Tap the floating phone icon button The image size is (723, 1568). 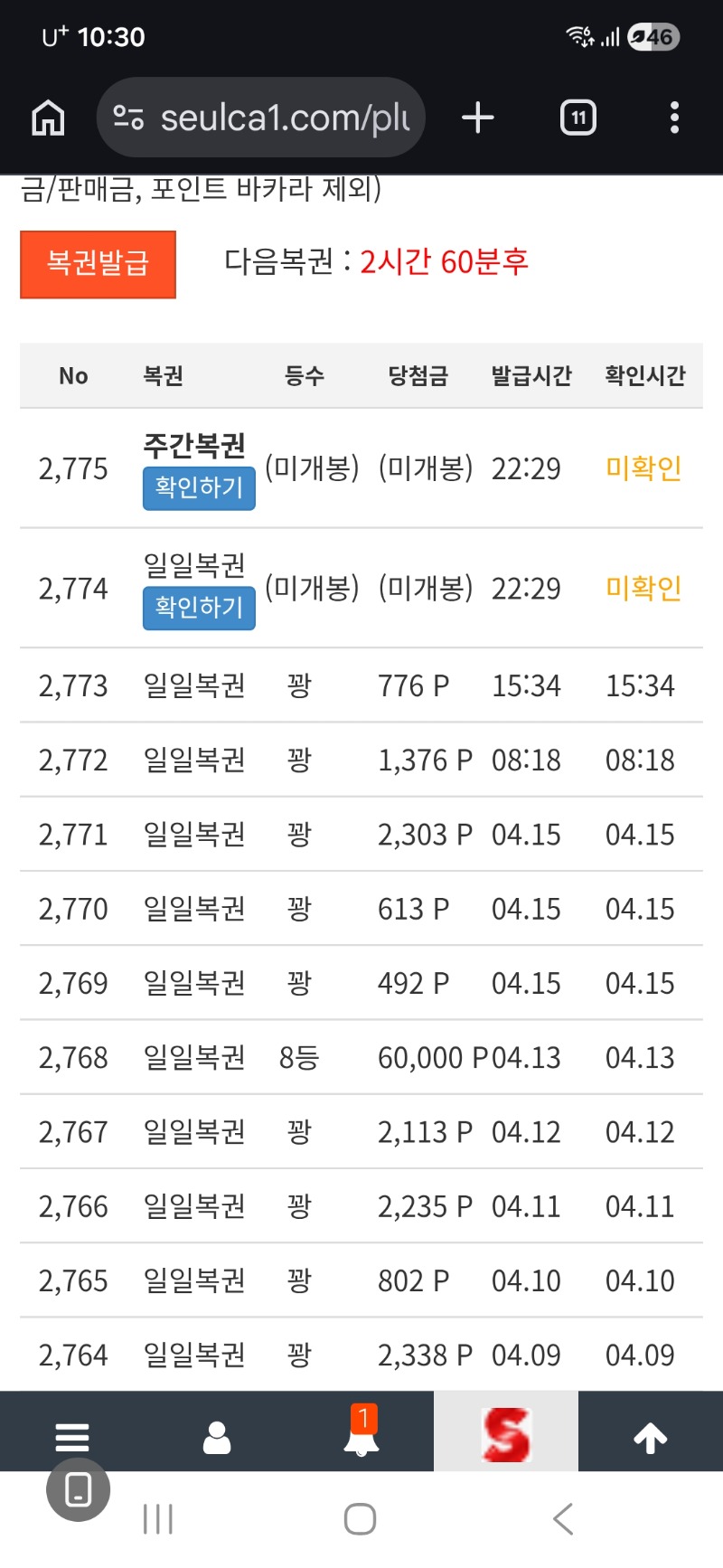tap(79, 1489)
